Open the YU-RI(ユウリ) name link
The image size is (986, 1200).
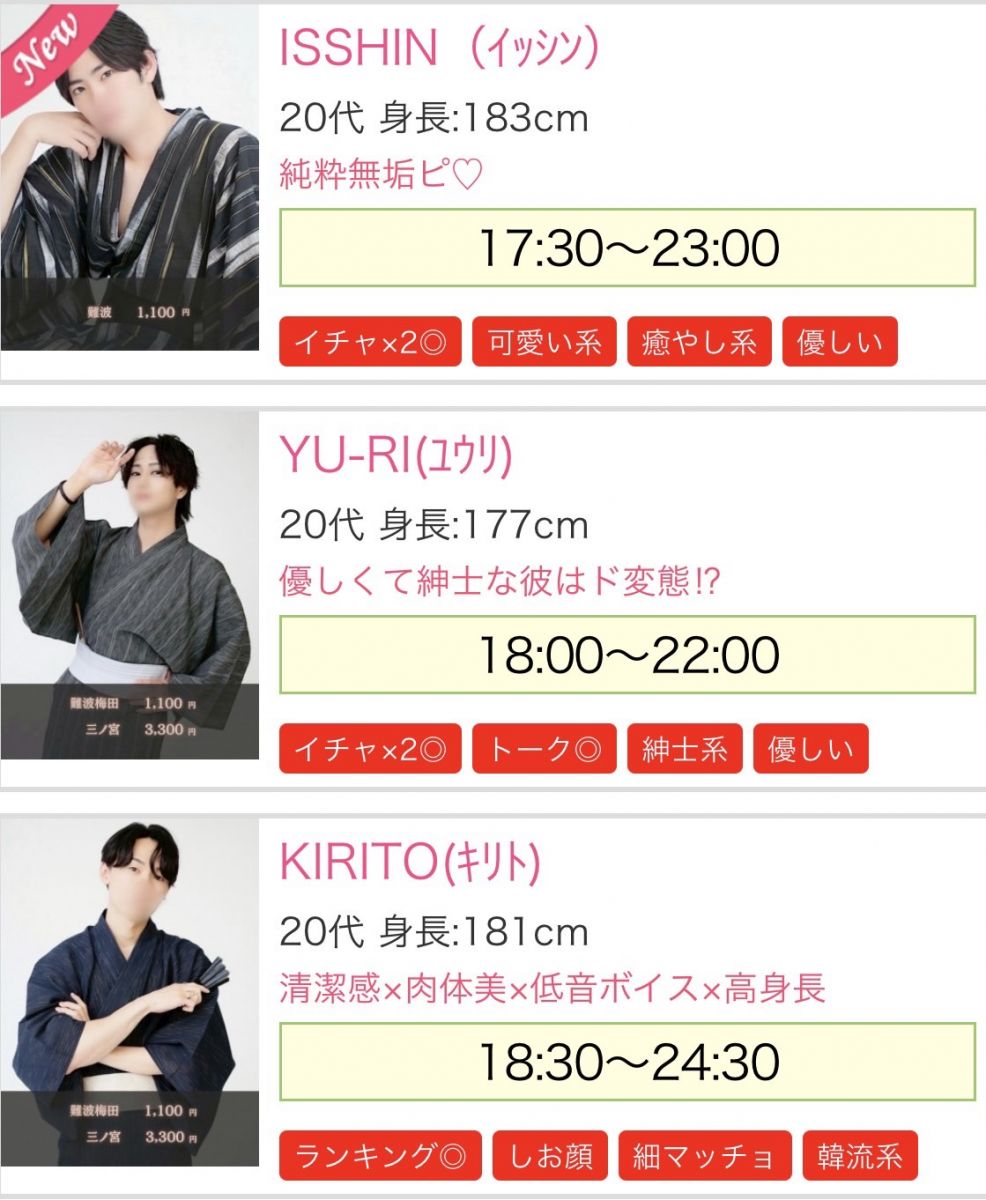tap(396, 456)
